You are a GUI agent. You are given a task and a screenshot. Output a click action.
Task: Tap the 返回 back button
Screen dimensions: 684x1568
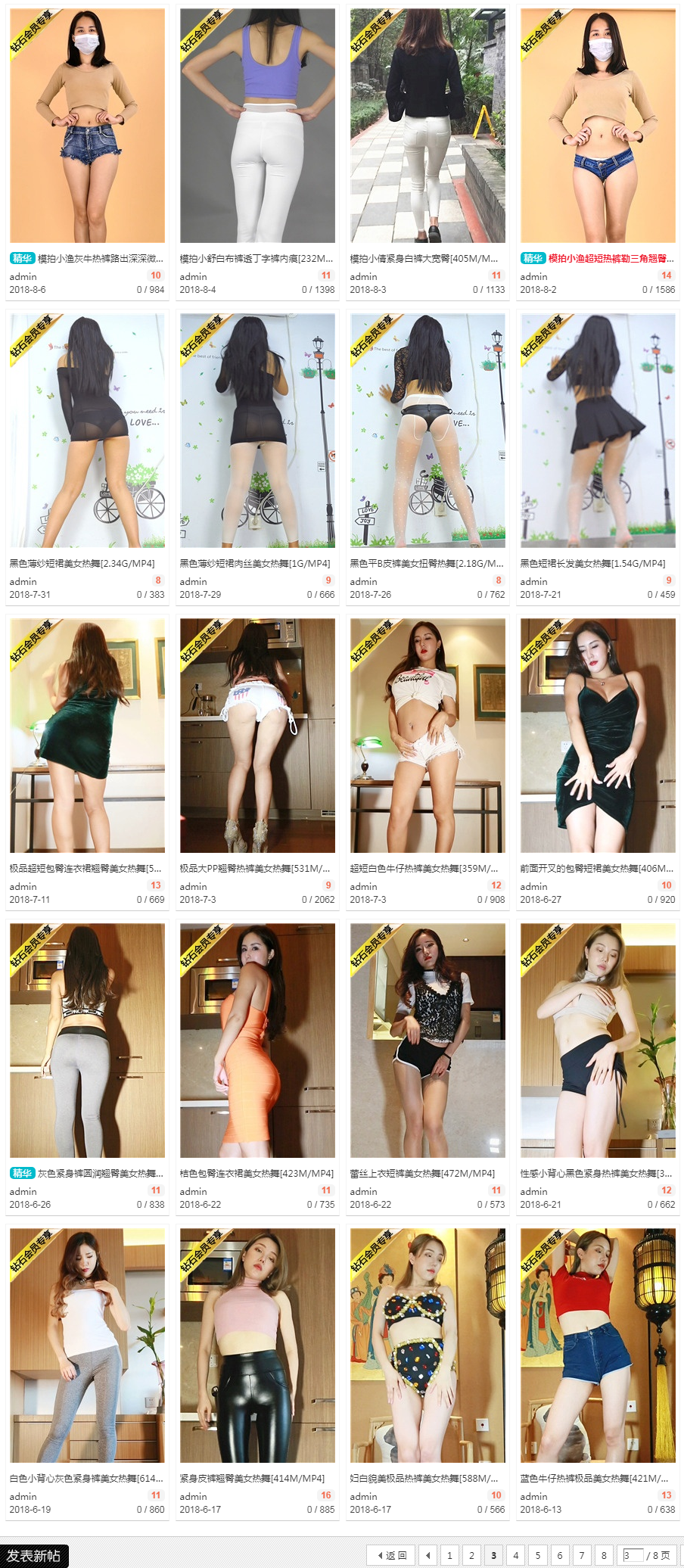pyautogui.click(x=390, y=1555)
